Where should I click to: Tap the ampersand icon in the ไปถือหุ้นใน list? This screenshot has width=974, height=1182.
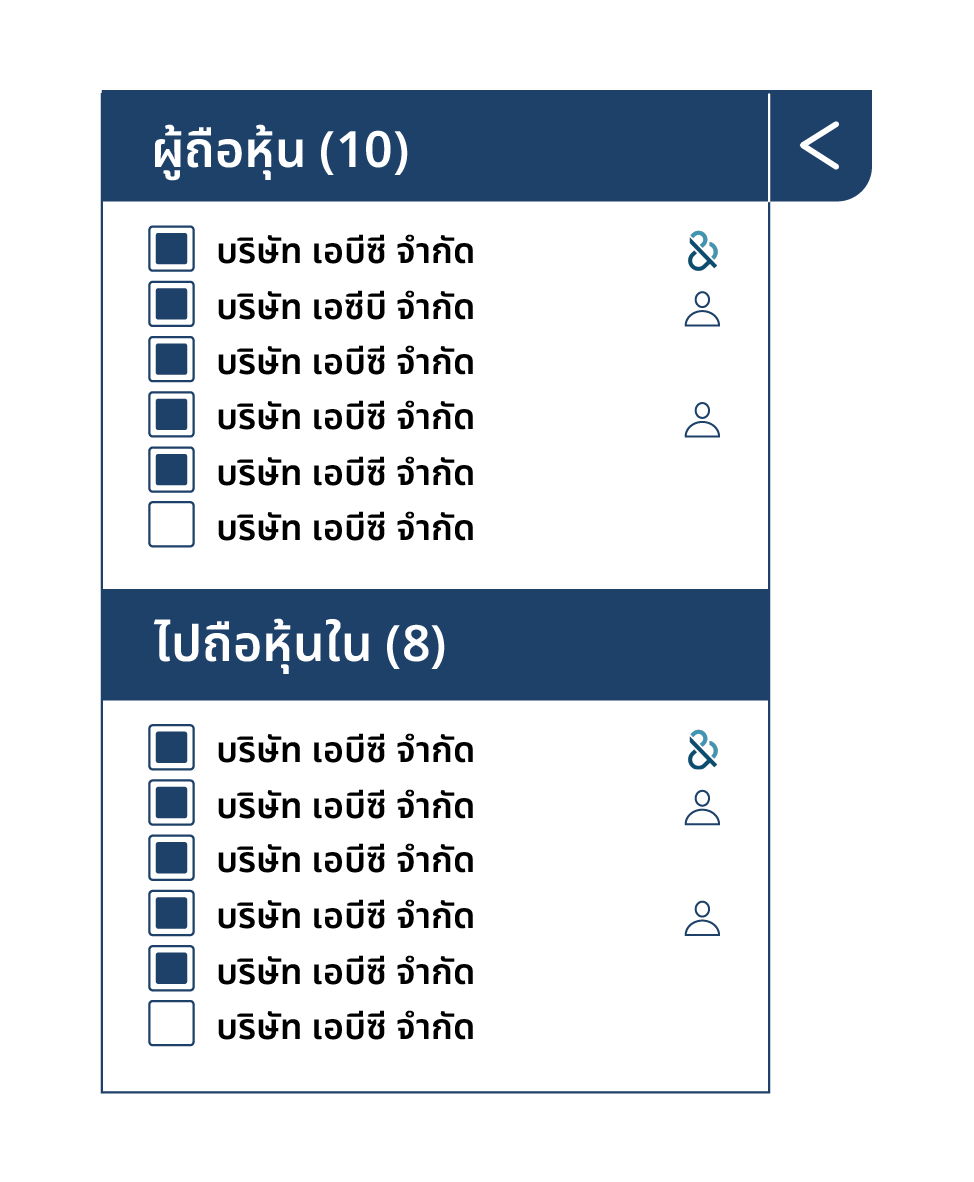tap(703, 750)
